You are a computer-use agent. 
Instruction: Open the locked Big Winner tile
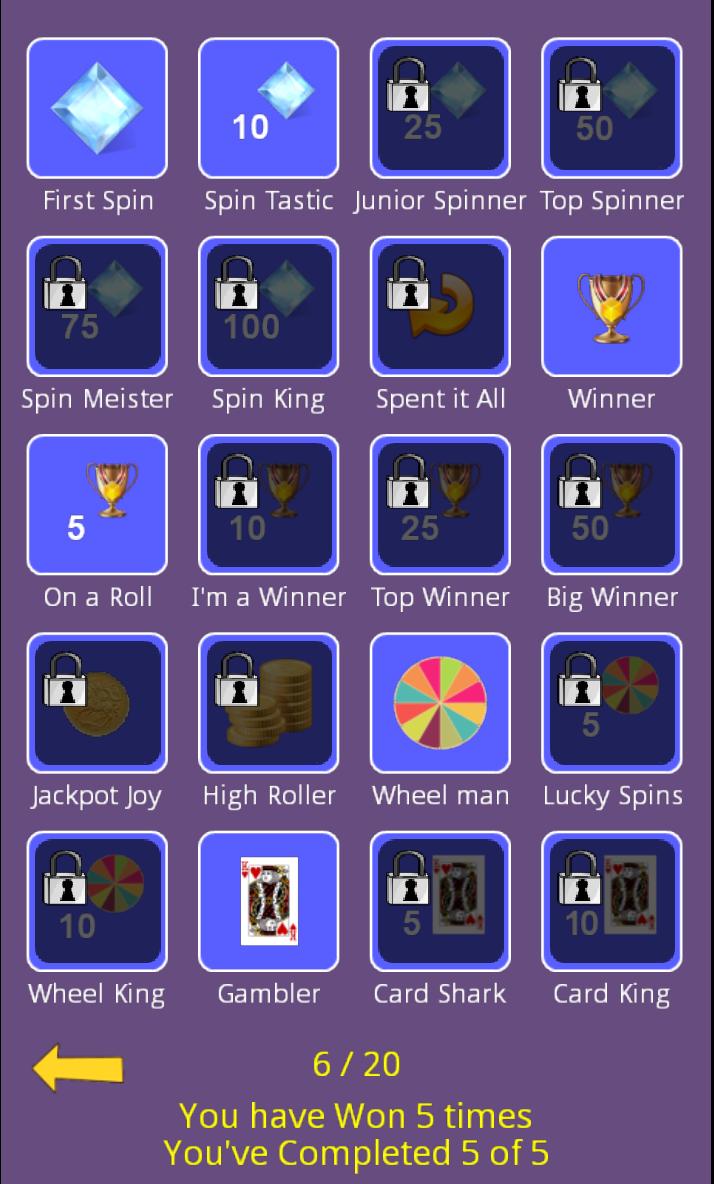(612, 504)
